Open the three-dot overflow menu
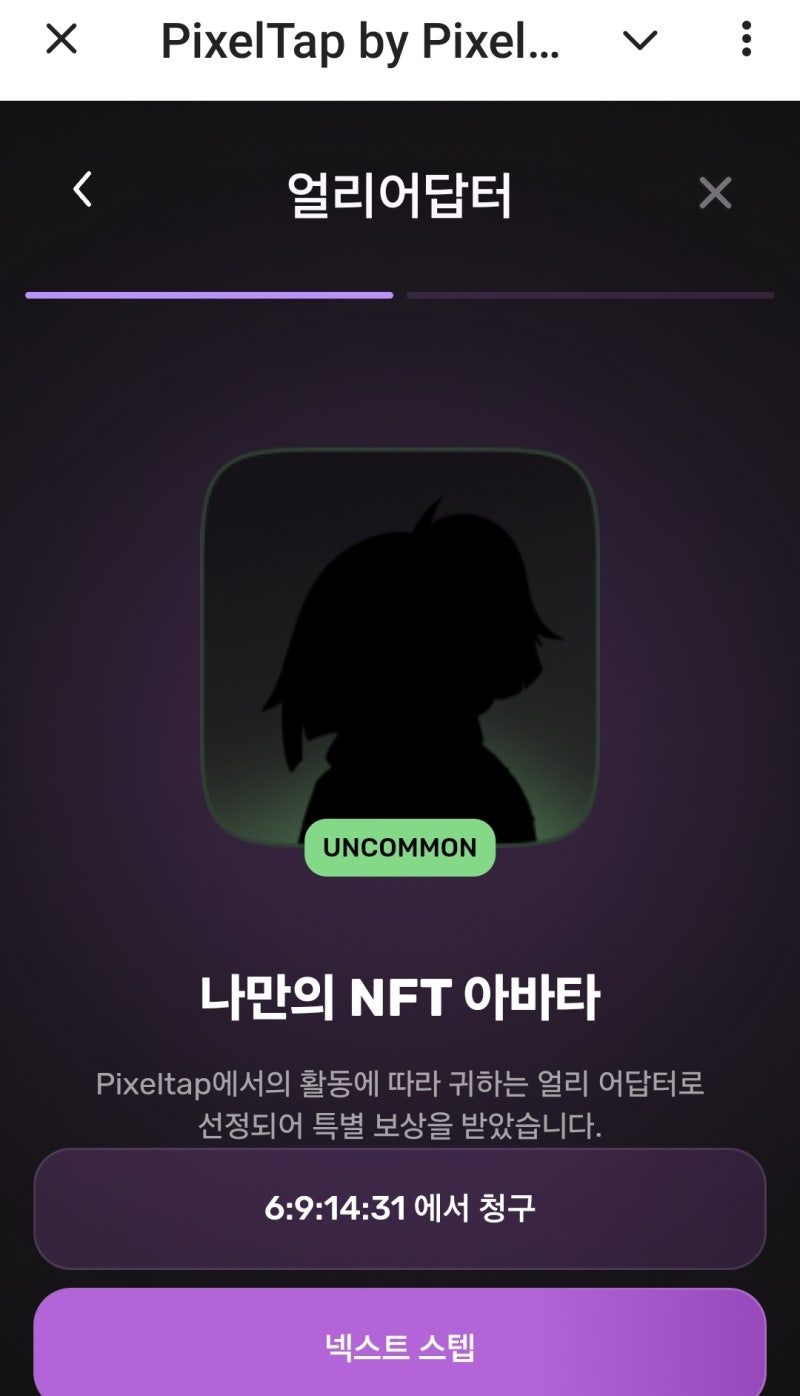The width and height of the screenshot is (800, 1396). 746,39
